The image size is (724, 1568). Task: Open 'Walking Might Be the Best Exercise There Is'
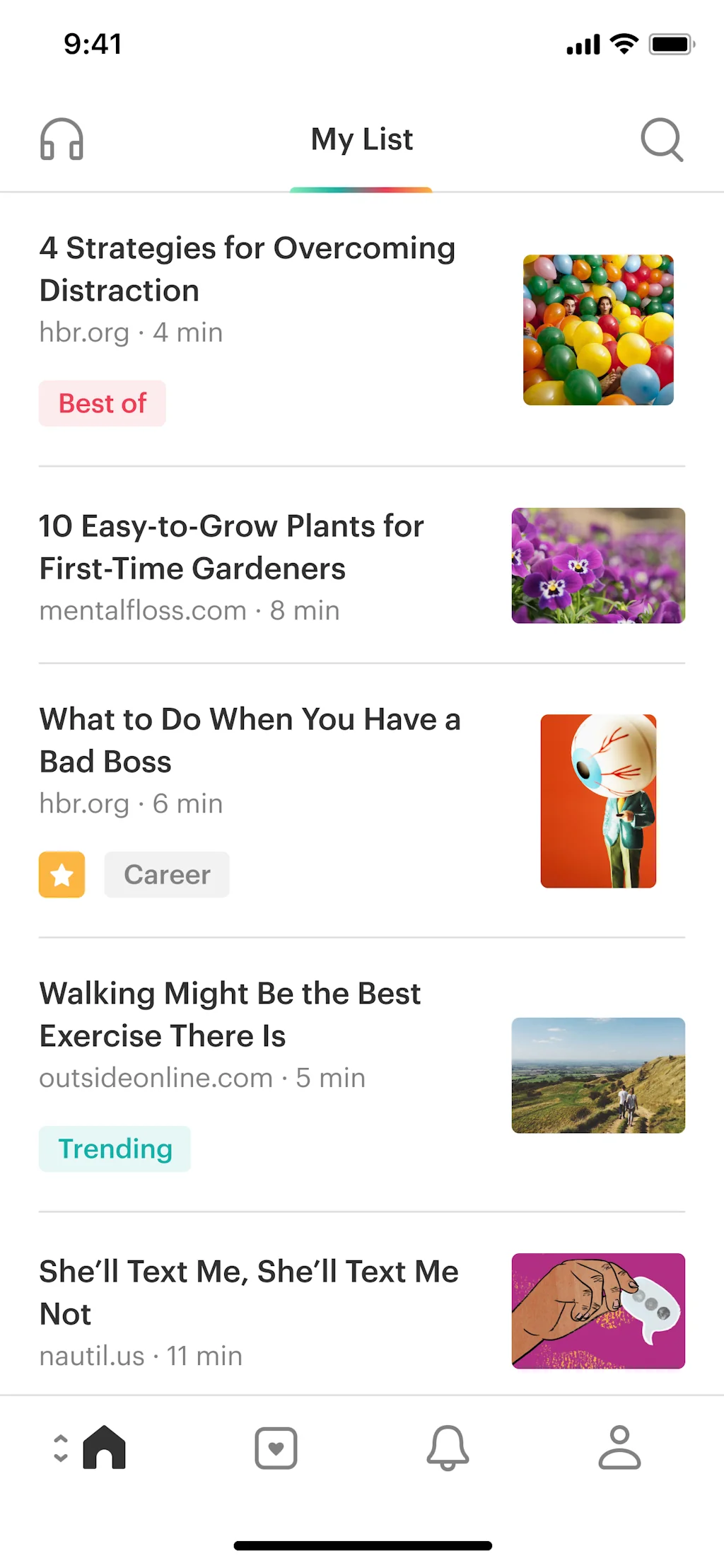[x=230, y=1014]
